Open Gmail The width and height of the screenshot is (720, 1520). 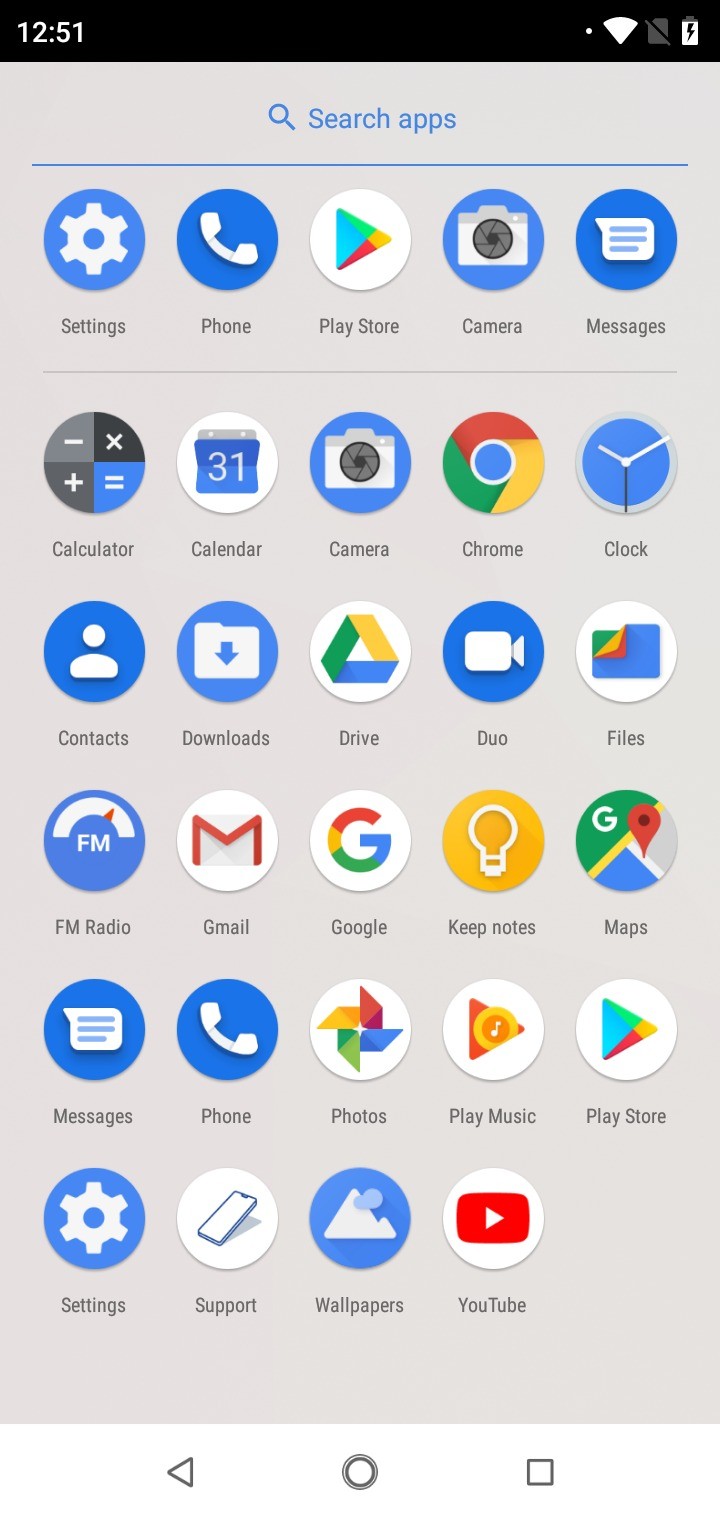[x=227, y=841]
